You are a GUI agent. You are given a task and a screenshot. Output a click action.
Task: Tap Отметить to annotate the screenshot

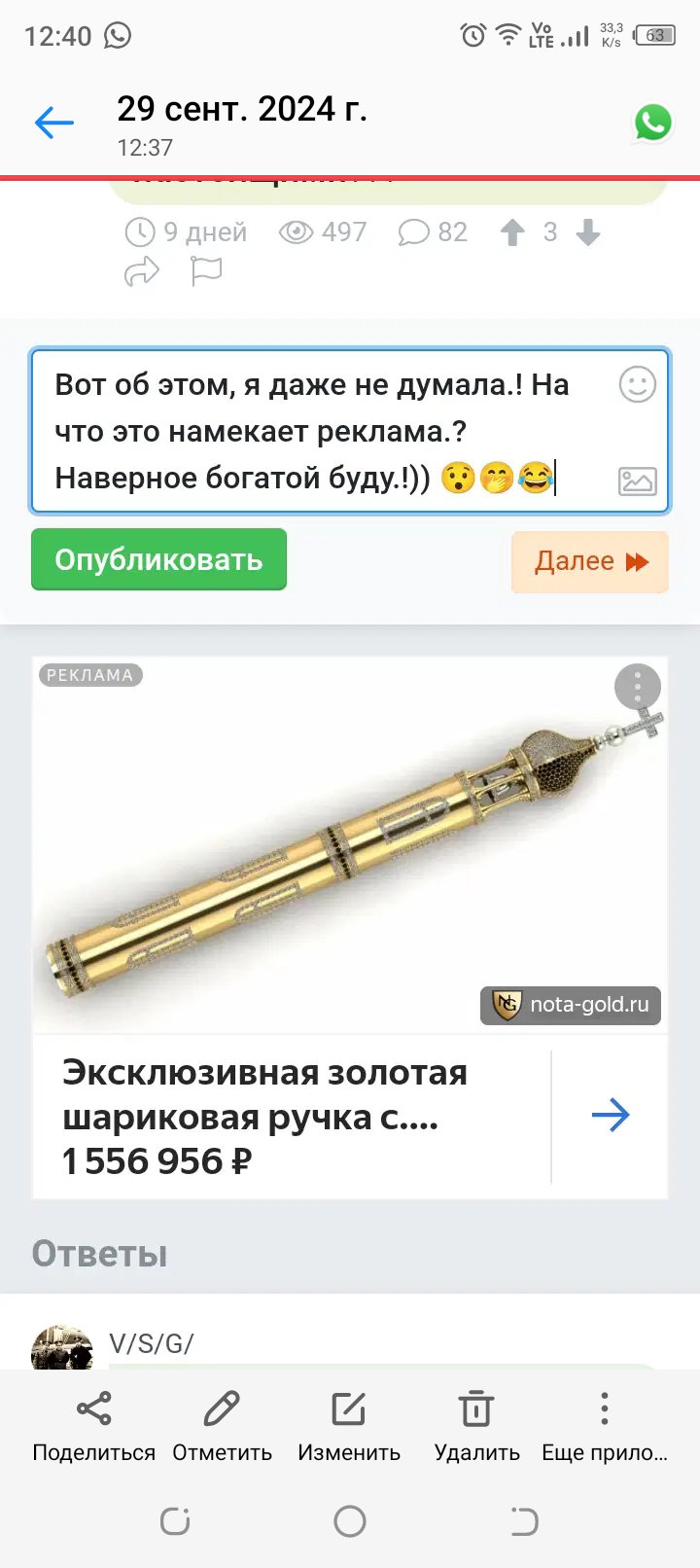point(222,1426)
